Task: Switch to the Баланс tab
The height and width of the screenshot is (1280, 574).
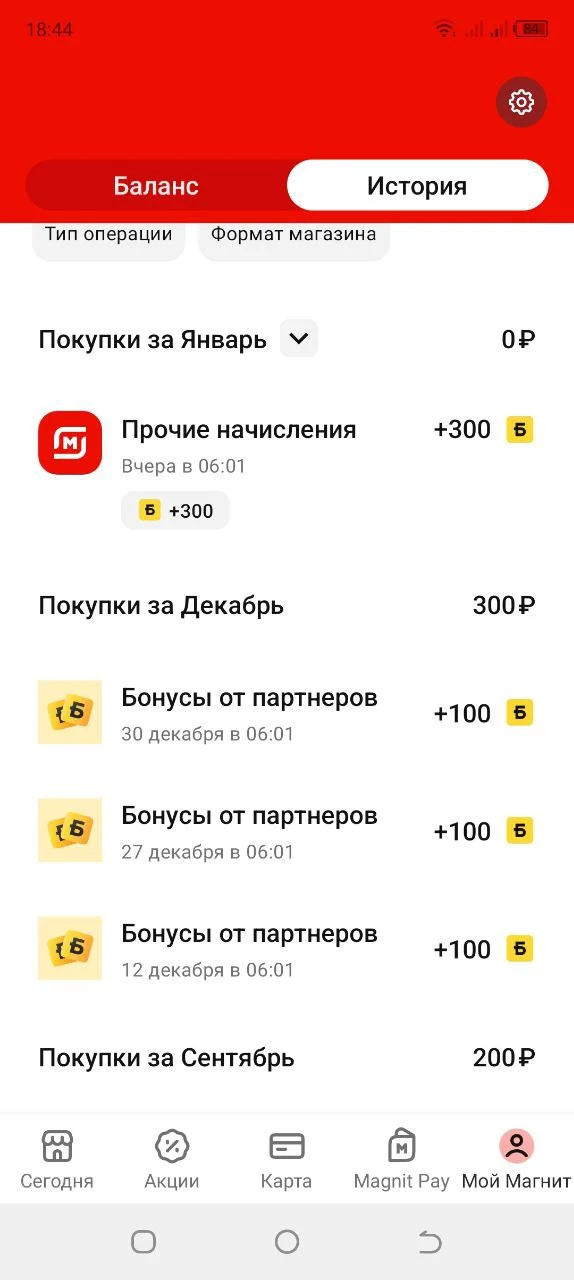Action: point(156,186)
